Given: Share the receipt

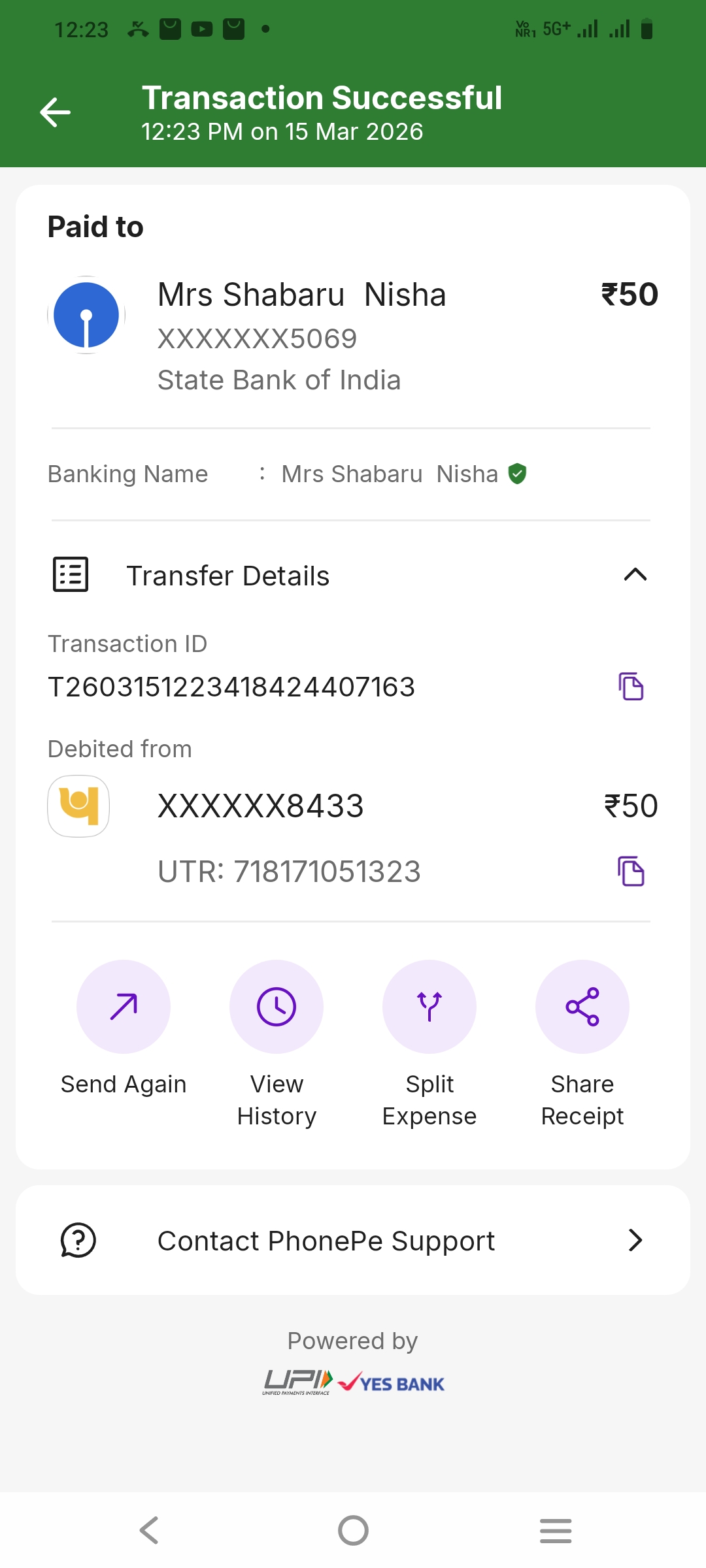Looking at the screenshot, I should 582,1007.
